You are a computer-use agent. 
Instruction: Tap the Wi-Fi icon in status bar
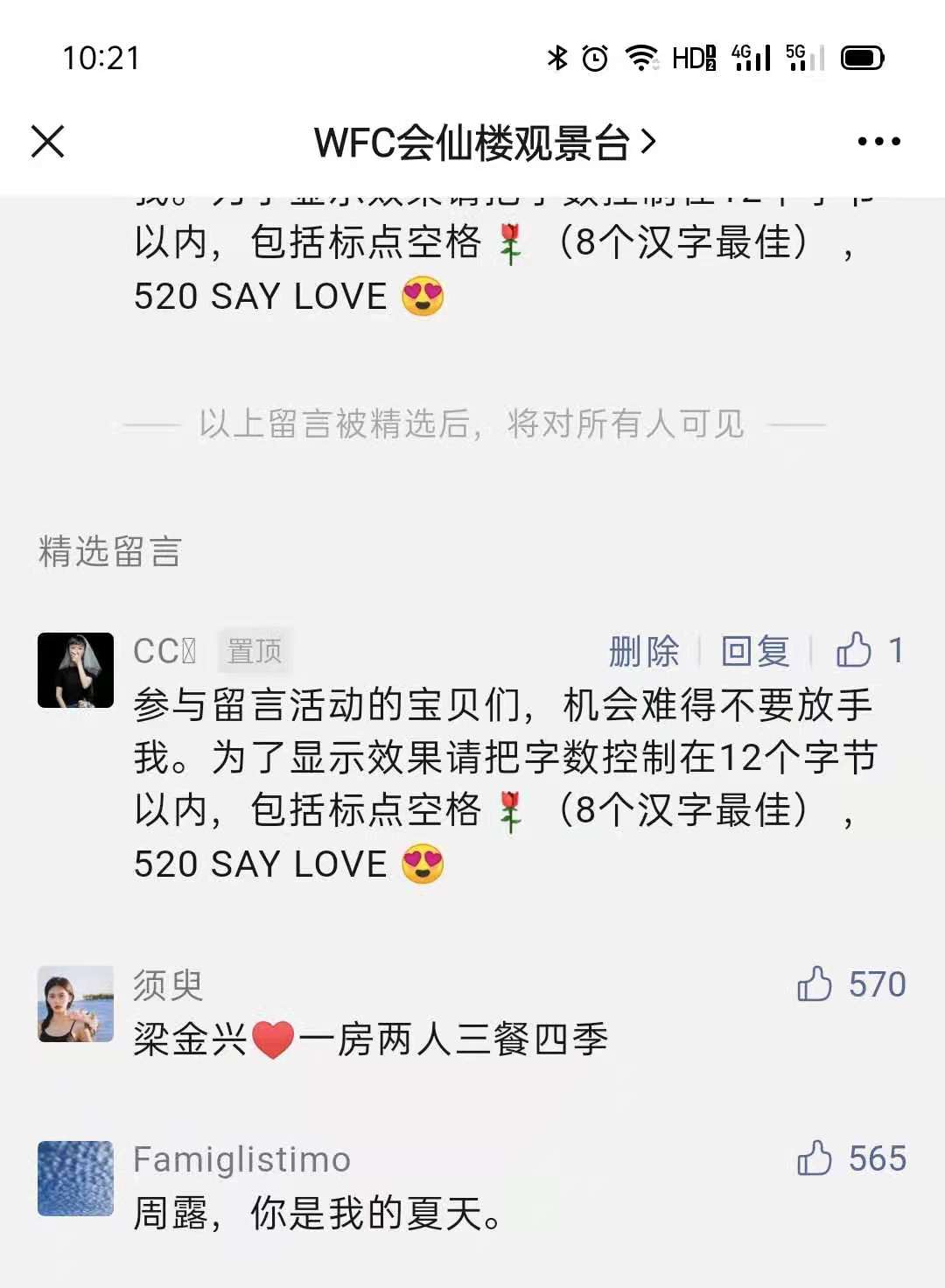pos(641,58)
